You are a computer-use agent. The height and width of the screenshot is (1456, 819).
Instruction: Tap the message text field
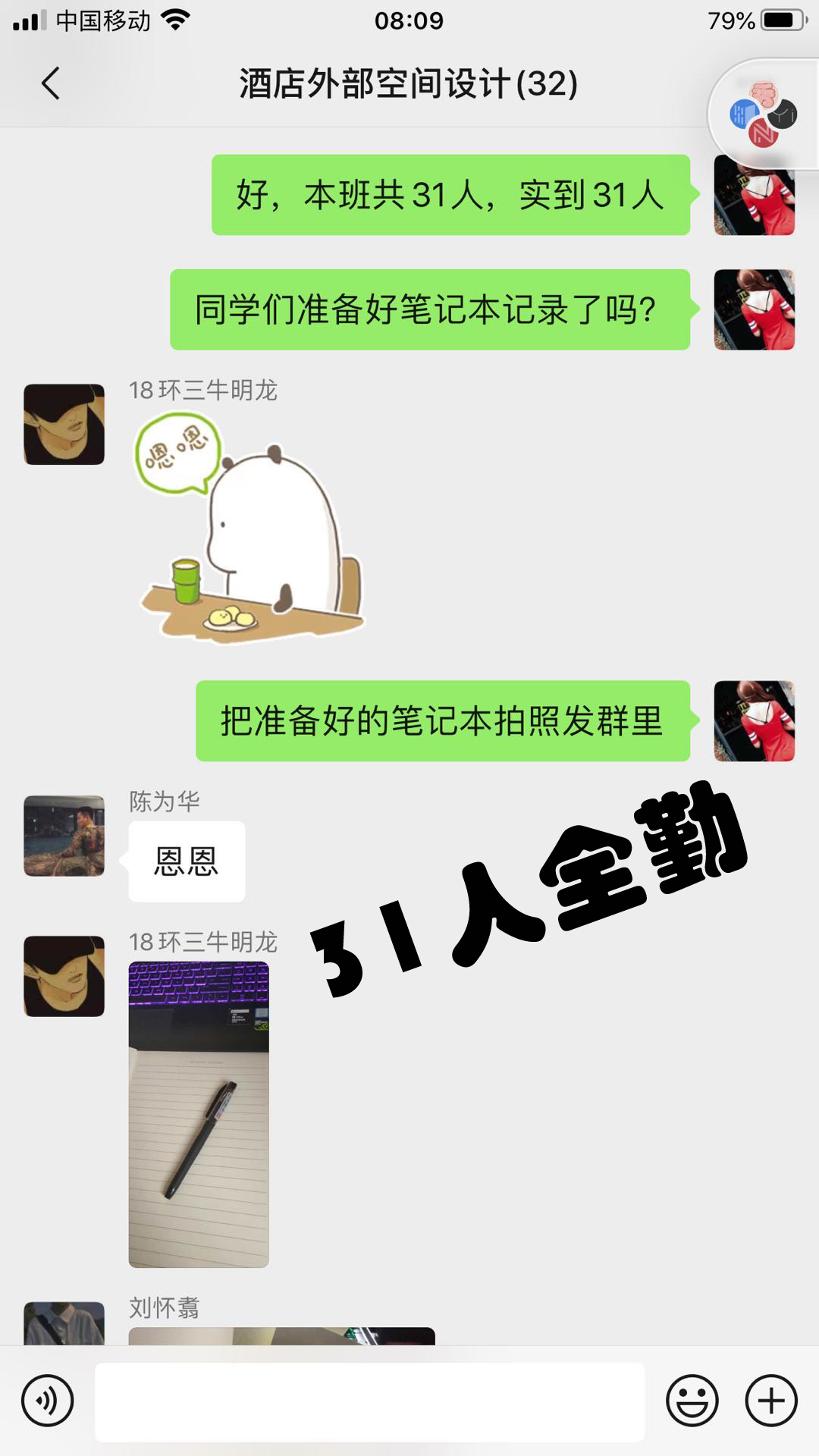369,1401
